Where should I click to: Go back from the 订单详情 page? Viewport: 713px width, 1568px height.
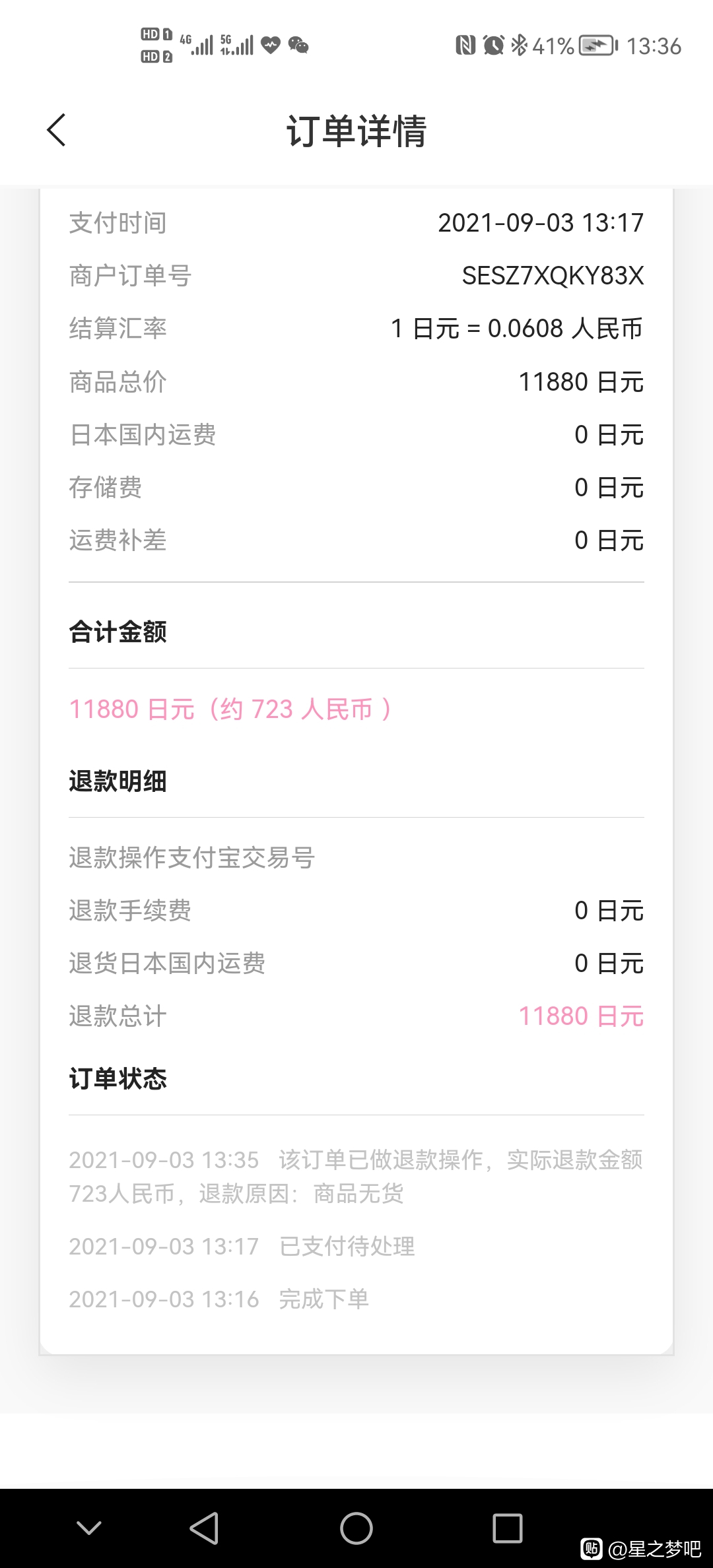[x=57, y=130]
